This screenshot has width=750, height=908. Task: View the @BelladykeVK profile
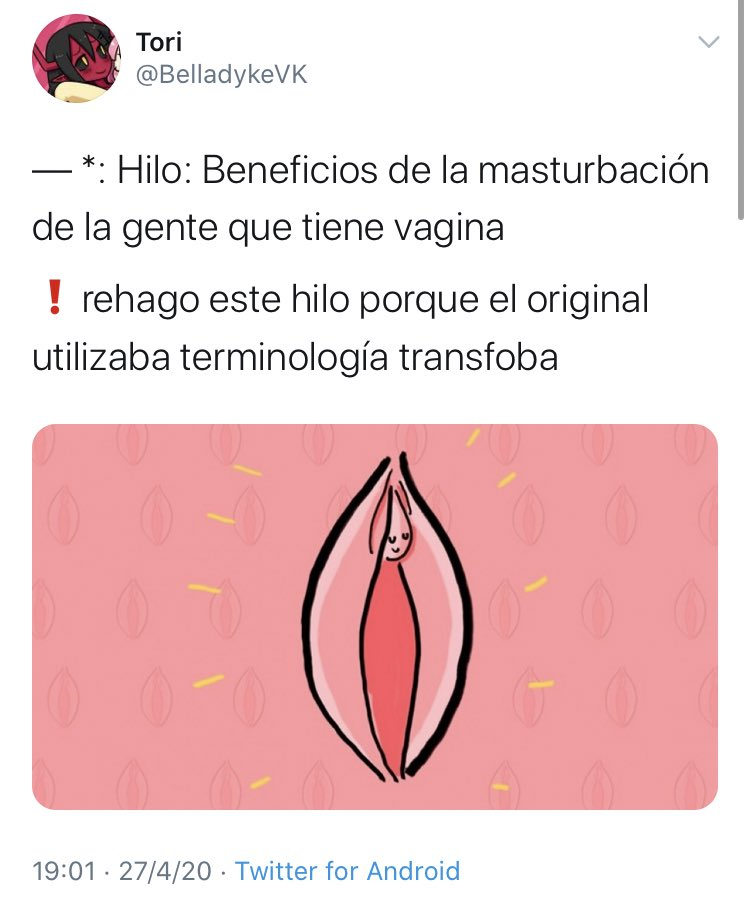tap(221, 76)
